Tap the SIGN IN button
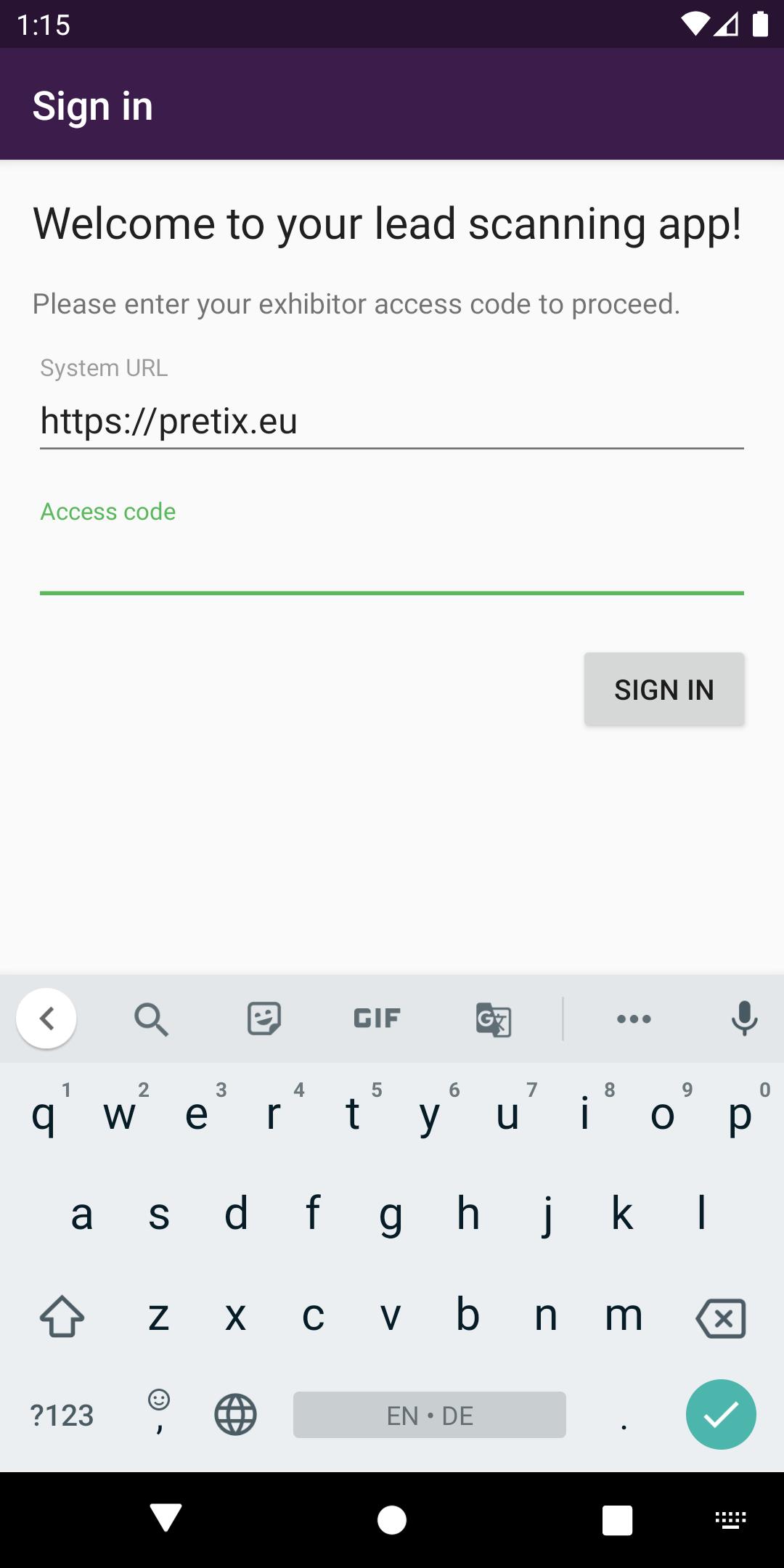This screenshot has width=784, height=1568. [x=663, y=689]
